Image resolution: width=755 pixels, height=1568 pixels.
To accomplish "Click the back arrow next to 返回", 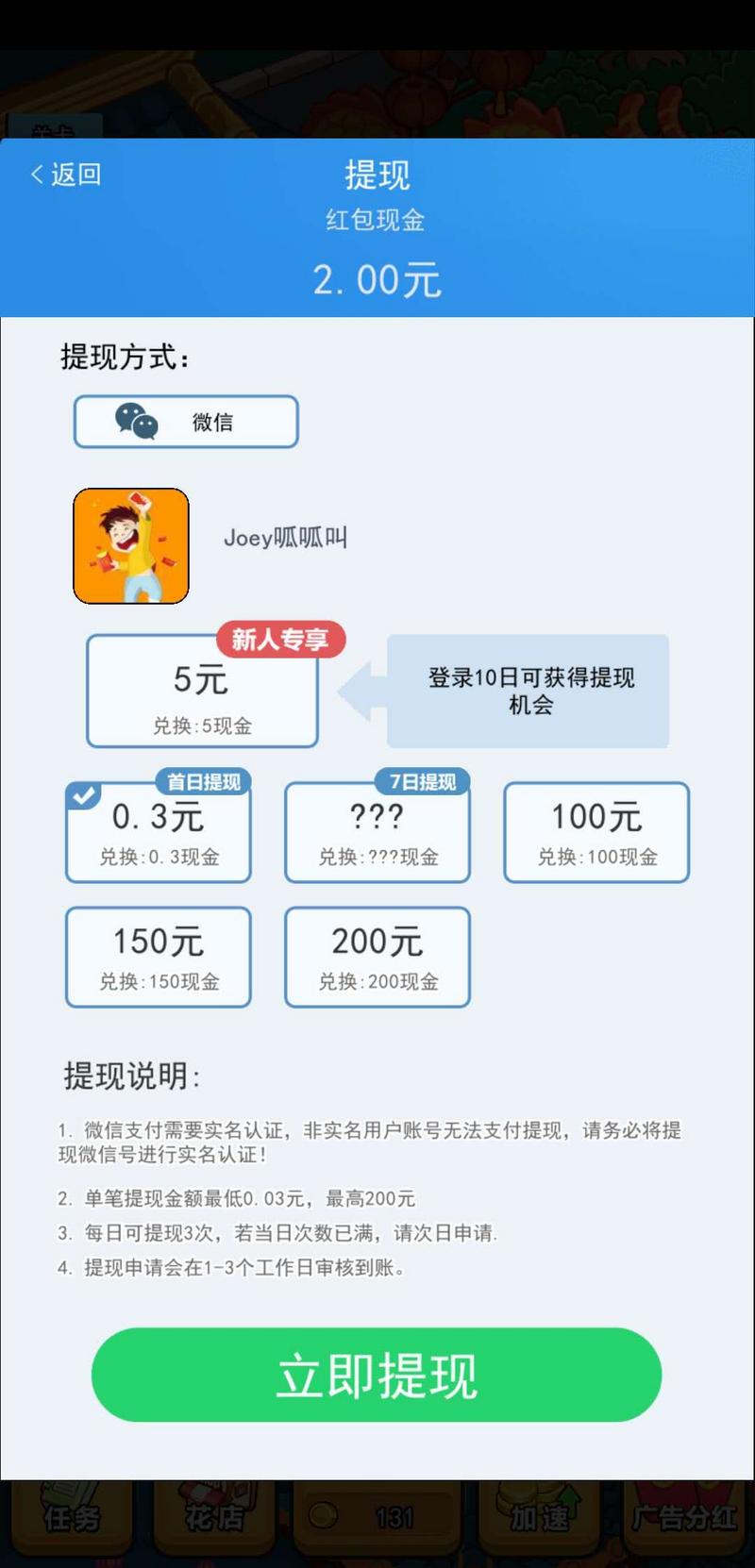I will (x=34, y=175).
